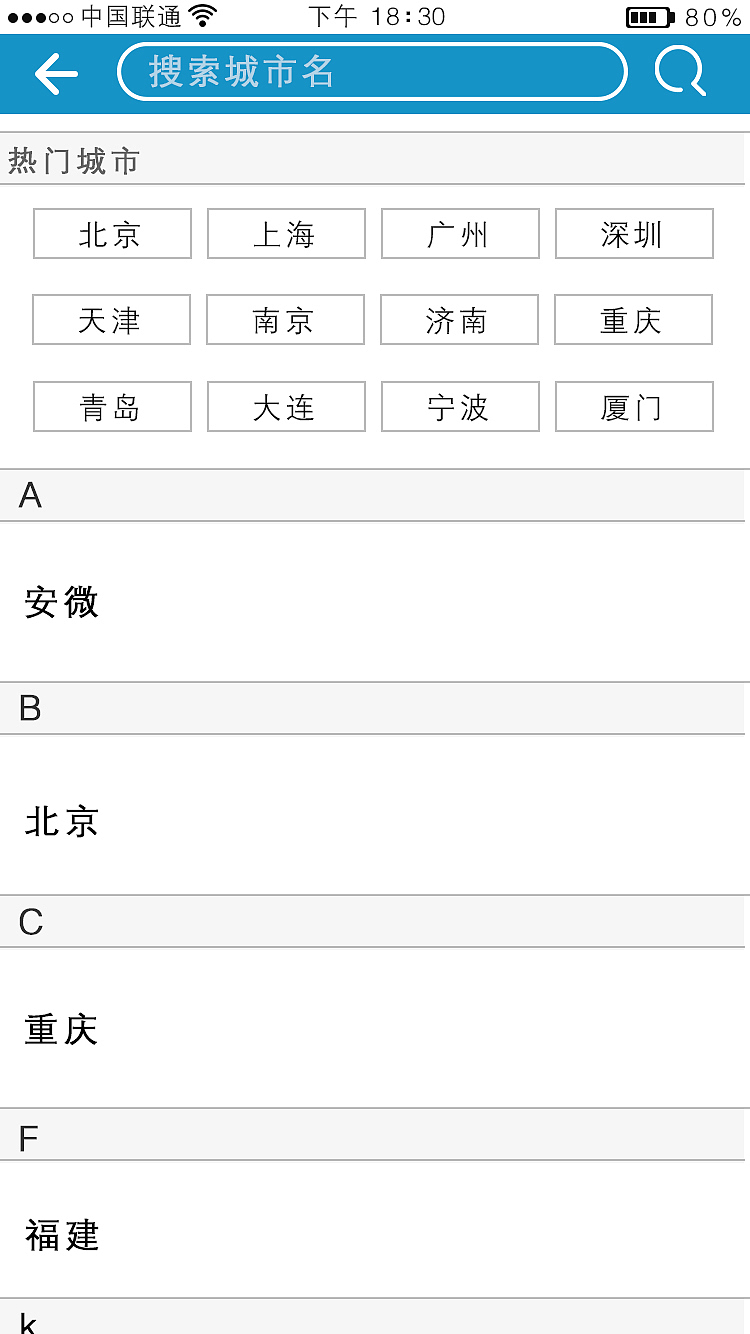Tap the 宁波 city button
Viewport: 750px width, 1334px height.
(459, 406)
